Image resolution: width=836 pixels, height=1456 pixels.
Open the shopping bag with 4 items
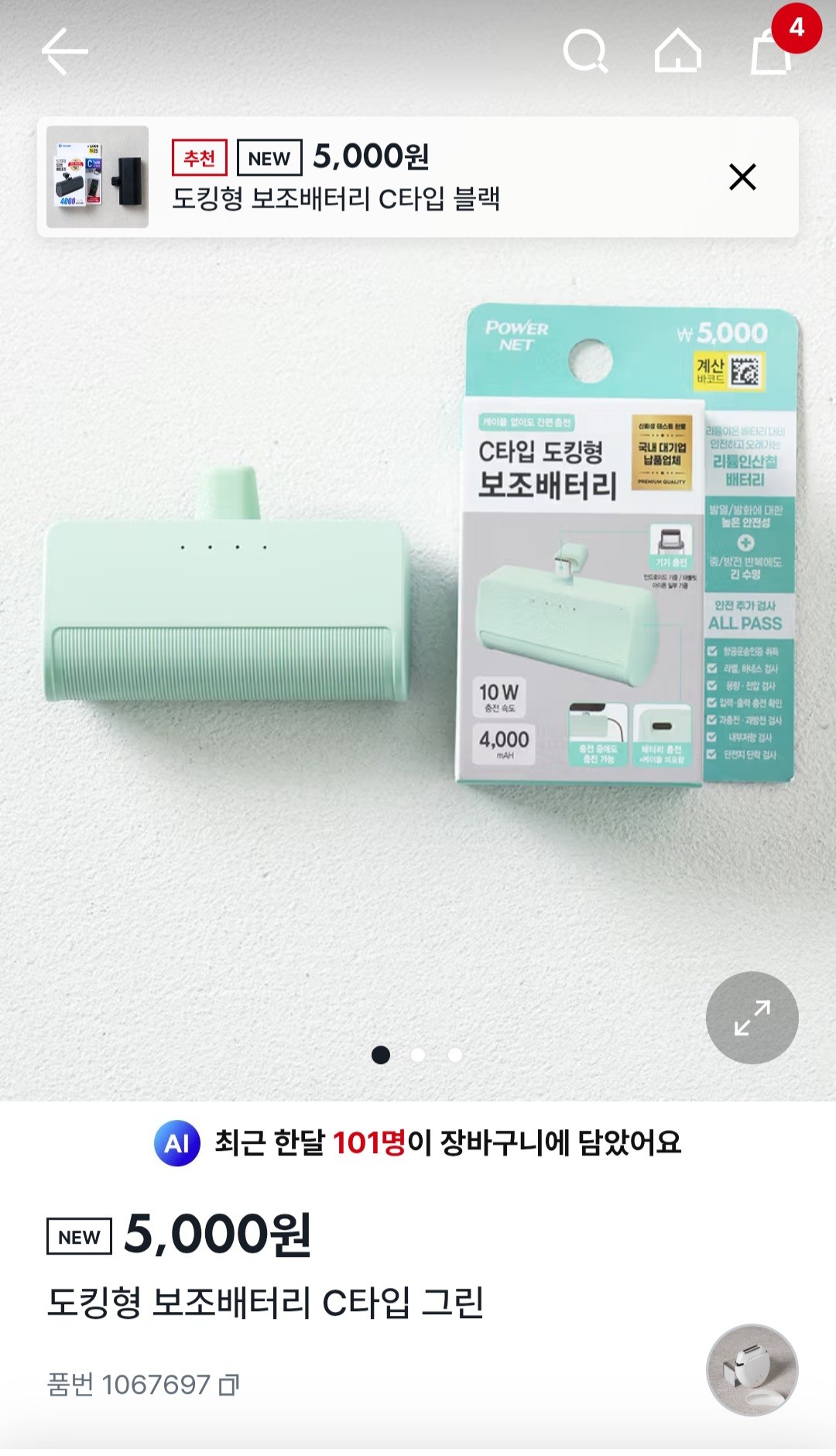(772, 52)
